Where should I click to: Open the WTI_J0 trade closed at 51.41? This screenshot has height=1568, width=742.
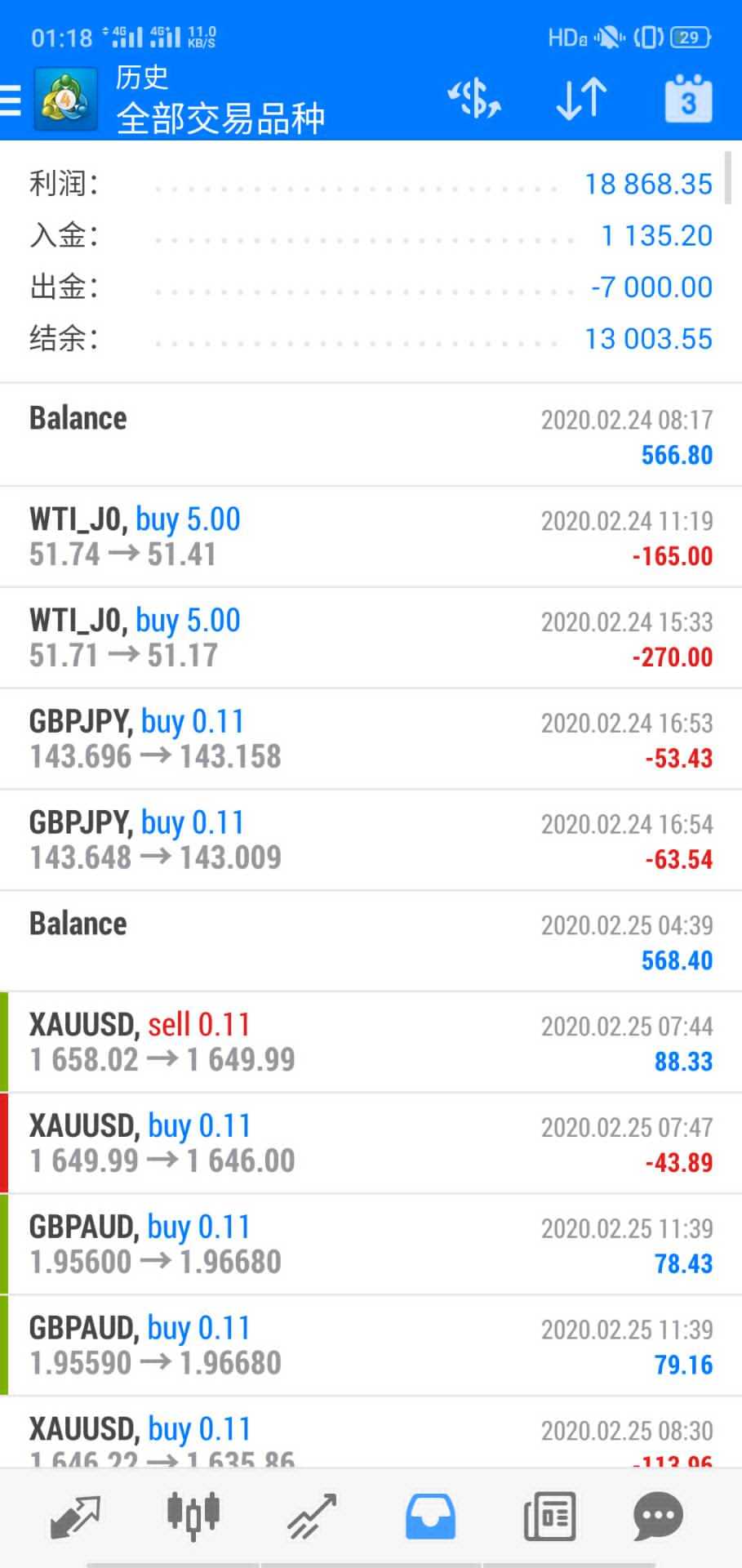371,537
